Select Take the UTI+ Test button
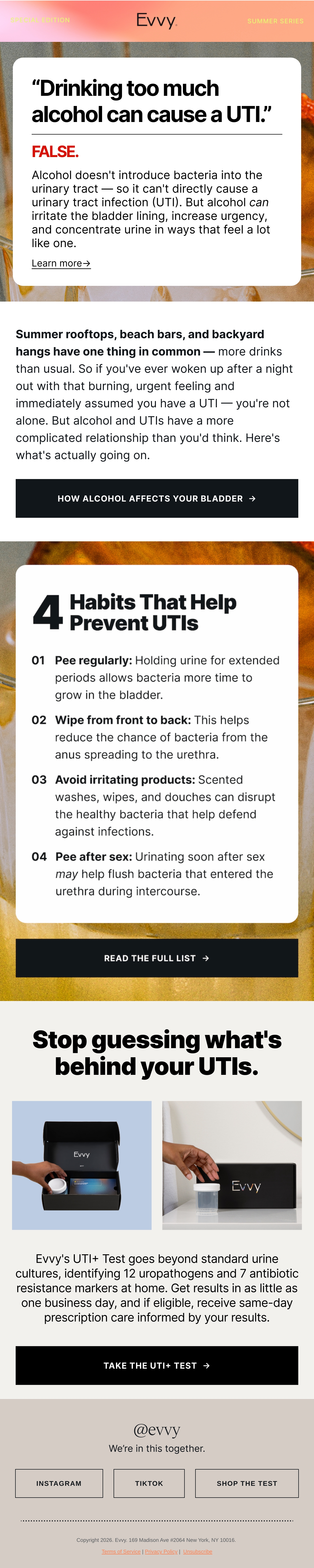Viewport: 314px width, 1568px height. coord(157,1365)
